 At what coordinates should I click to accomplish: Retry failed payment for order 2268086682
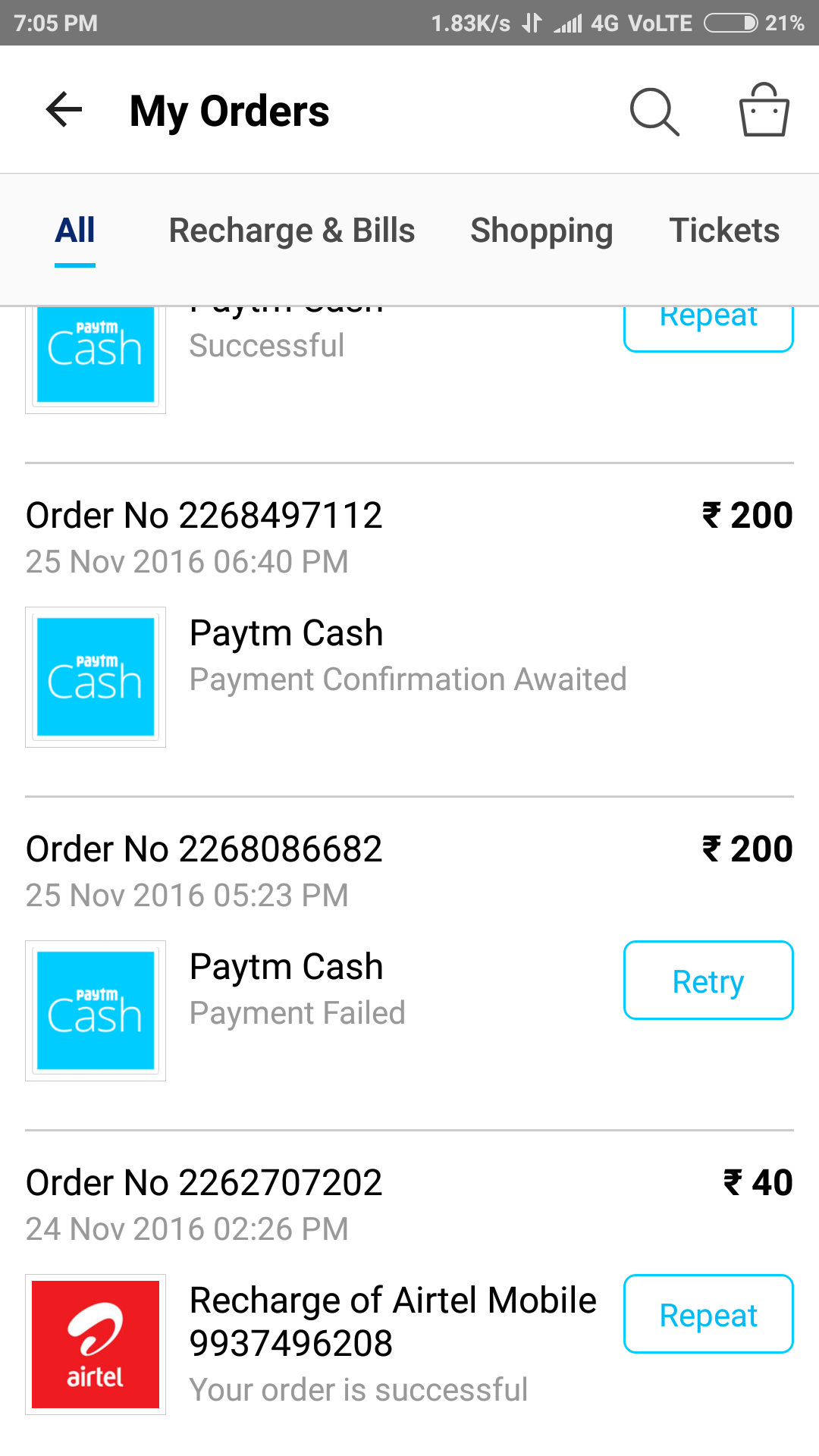coord(708,981)
